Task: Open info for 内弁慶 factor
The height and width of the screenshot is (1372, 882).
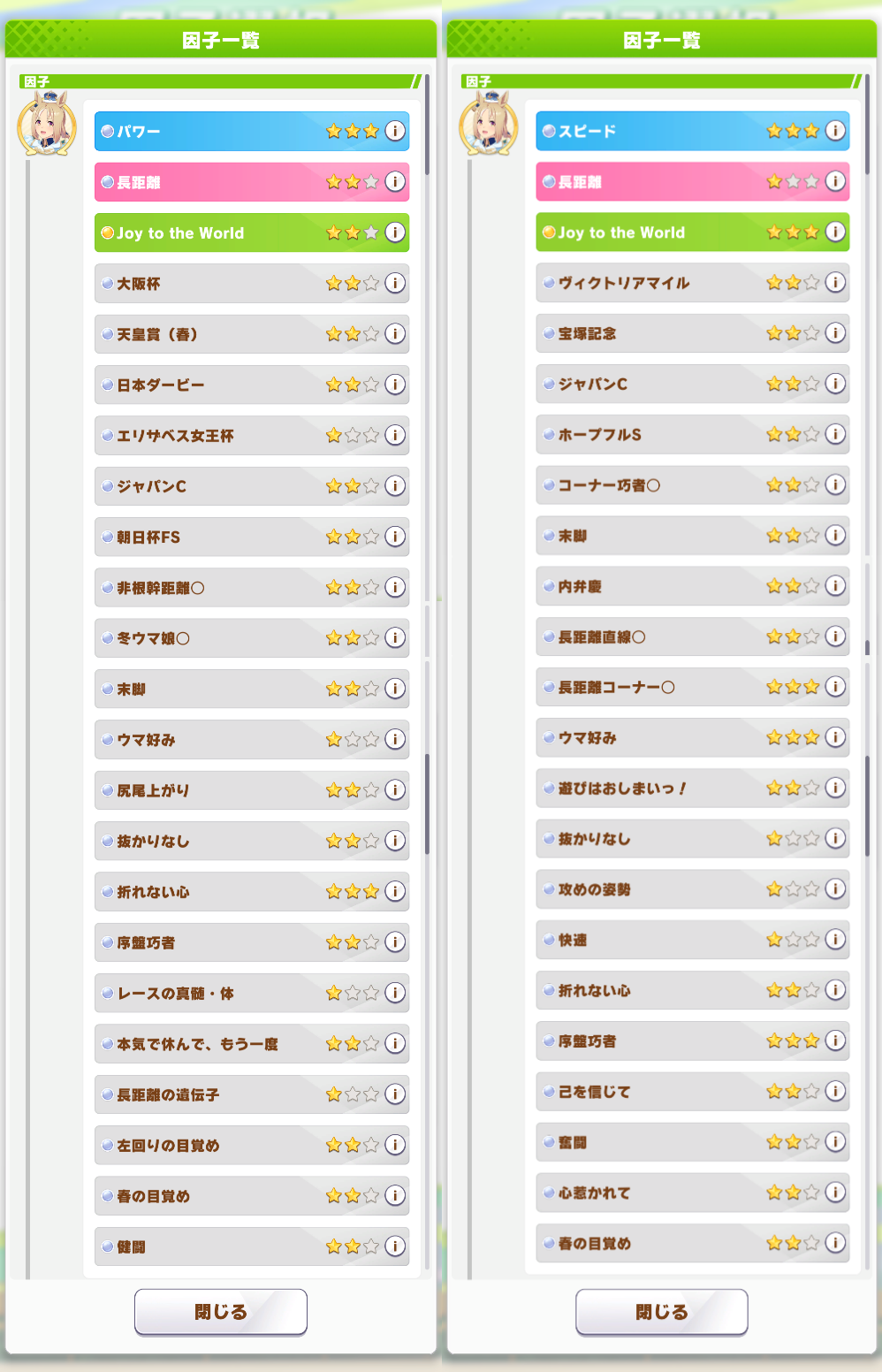Action: click(x=835, y=586)
